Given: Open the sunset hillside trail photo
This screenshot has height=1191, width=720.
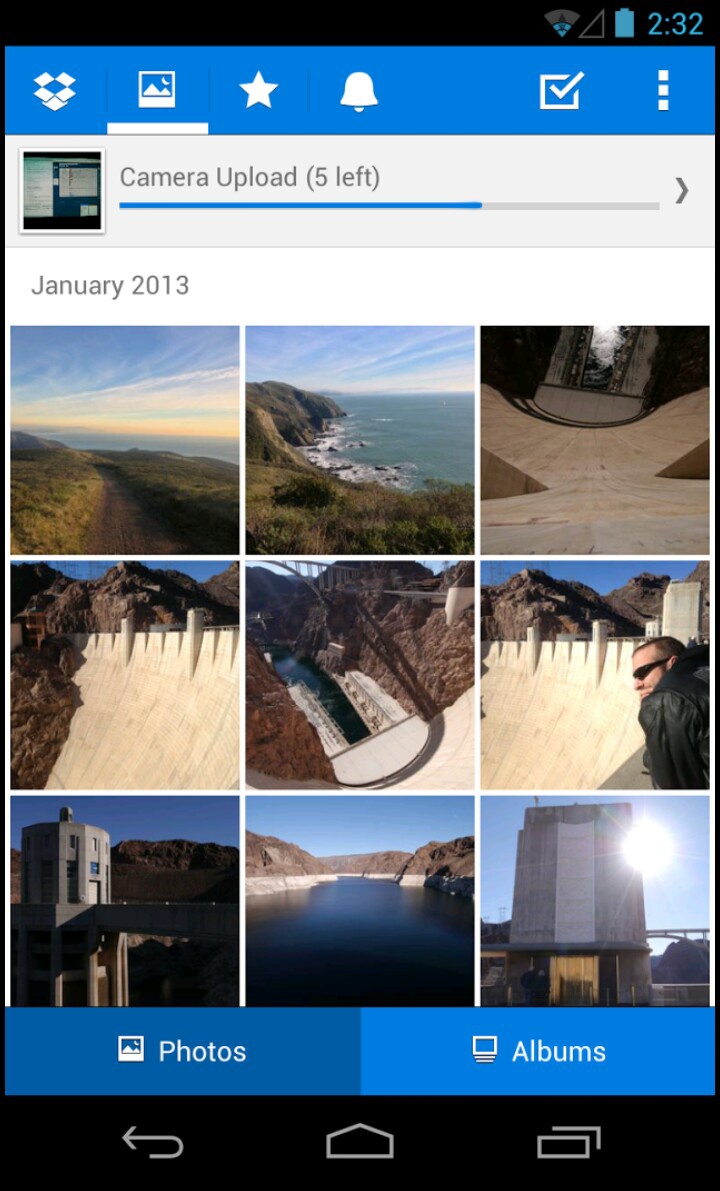Looking at the screenshot, I should coord(125,440).
